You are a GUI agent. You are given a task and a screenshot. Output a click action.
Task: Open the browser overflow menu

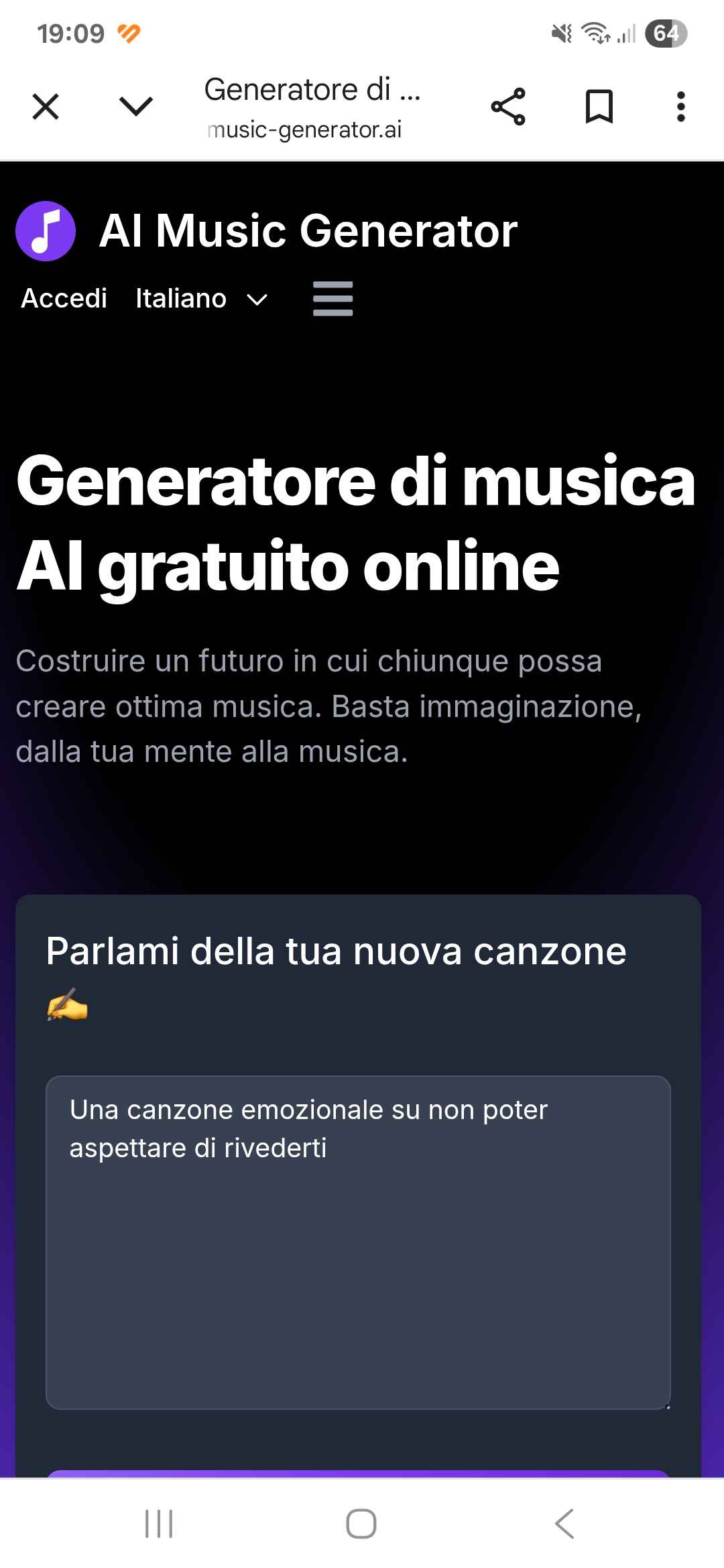[x=680, y=107]
